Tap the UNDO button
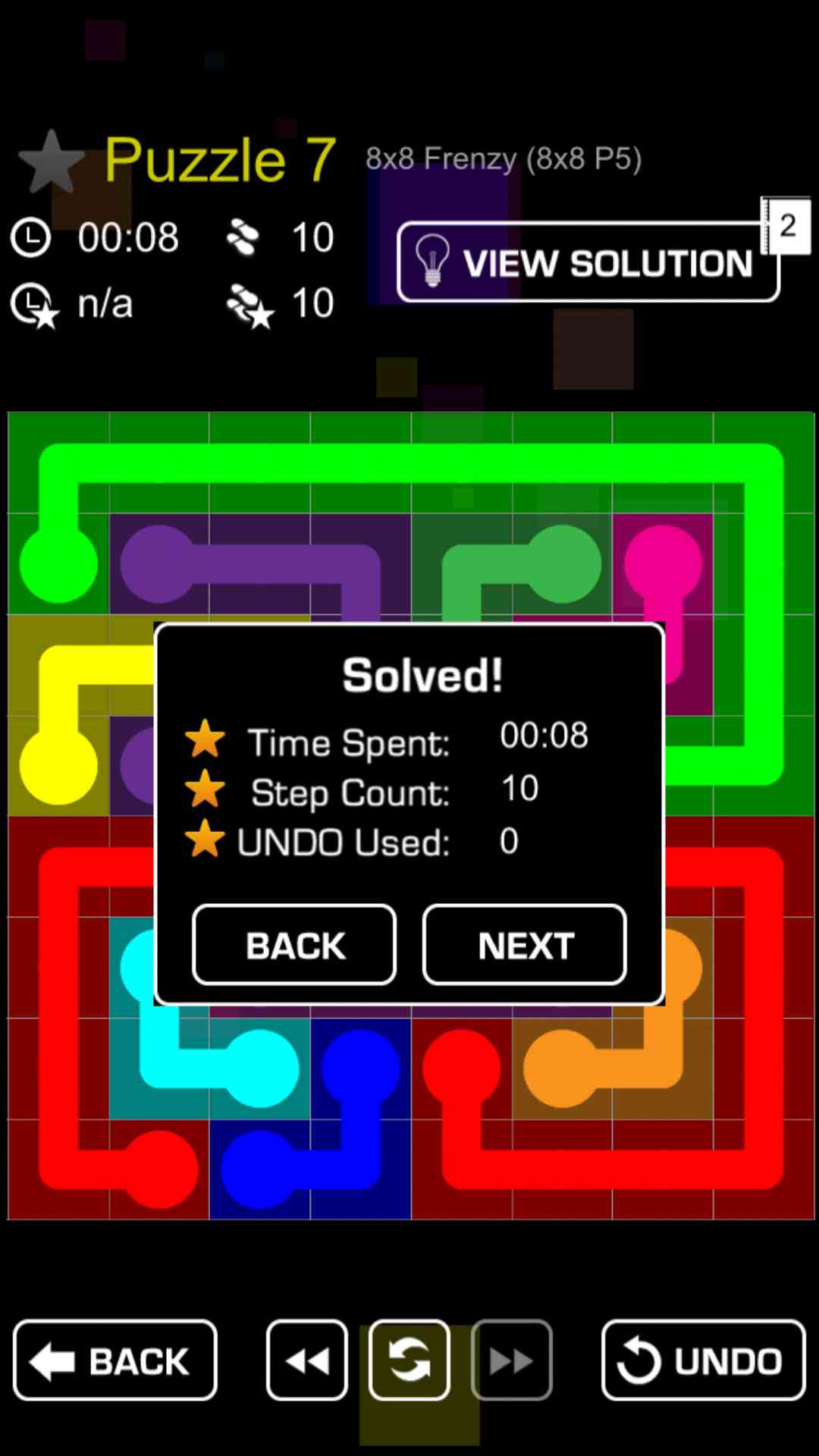Screen dimensions: 819x1456 703,1360
